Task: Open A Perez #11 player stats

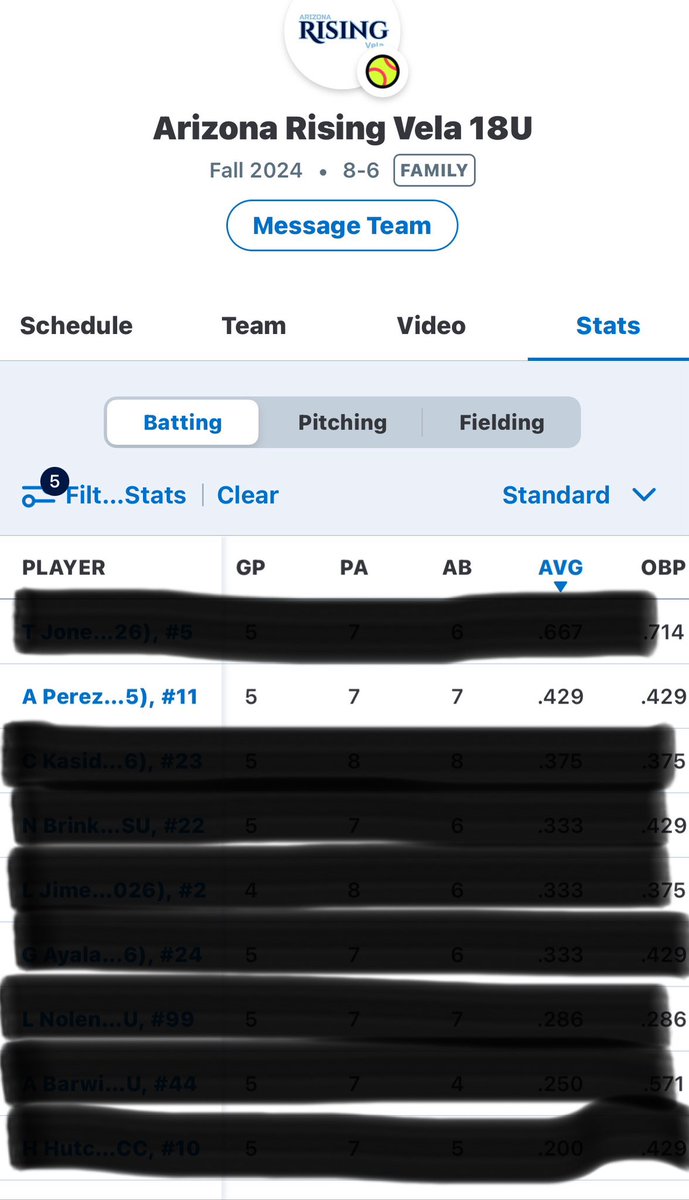Action: (x=110, y=697)
